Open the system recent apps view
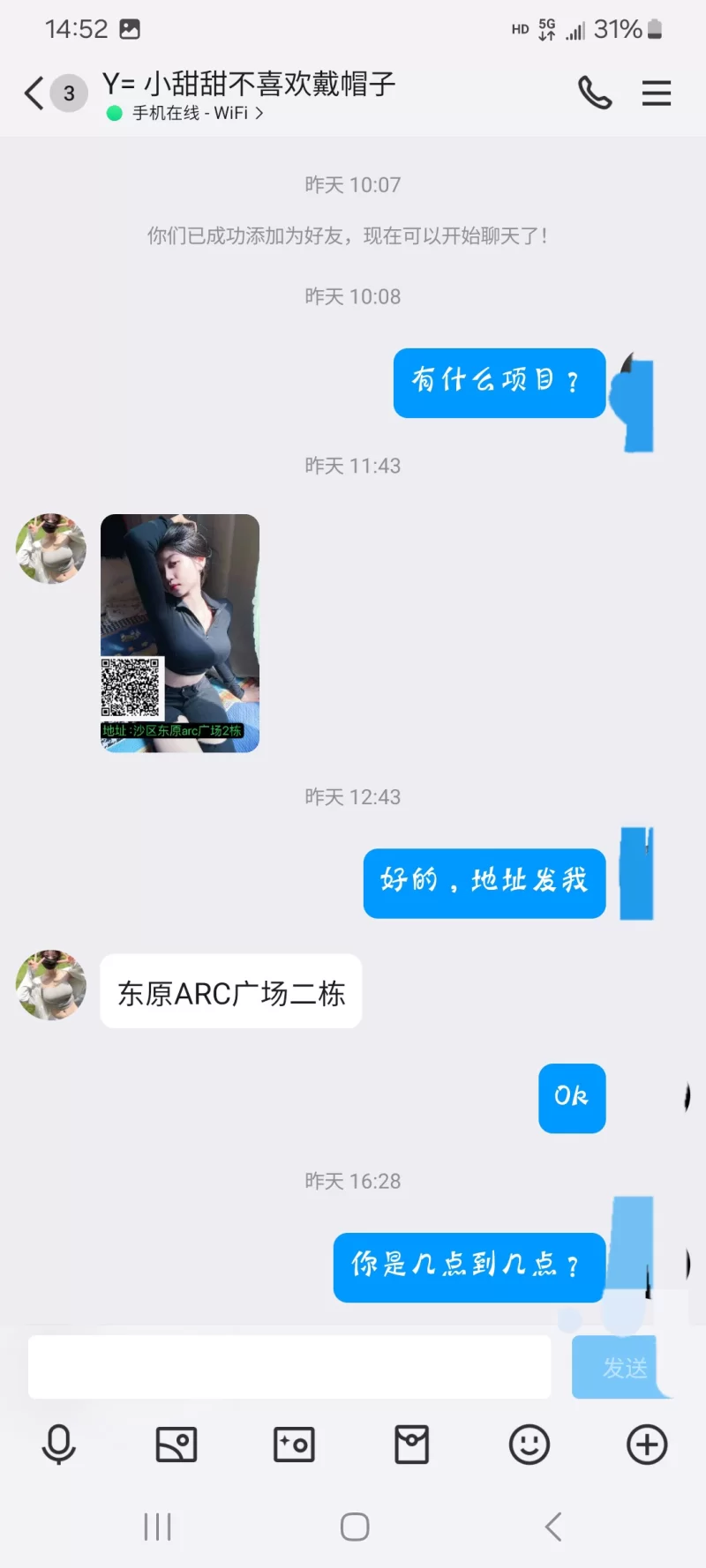This screenshot has width=706, height=1568. (x=157, y=1527)
